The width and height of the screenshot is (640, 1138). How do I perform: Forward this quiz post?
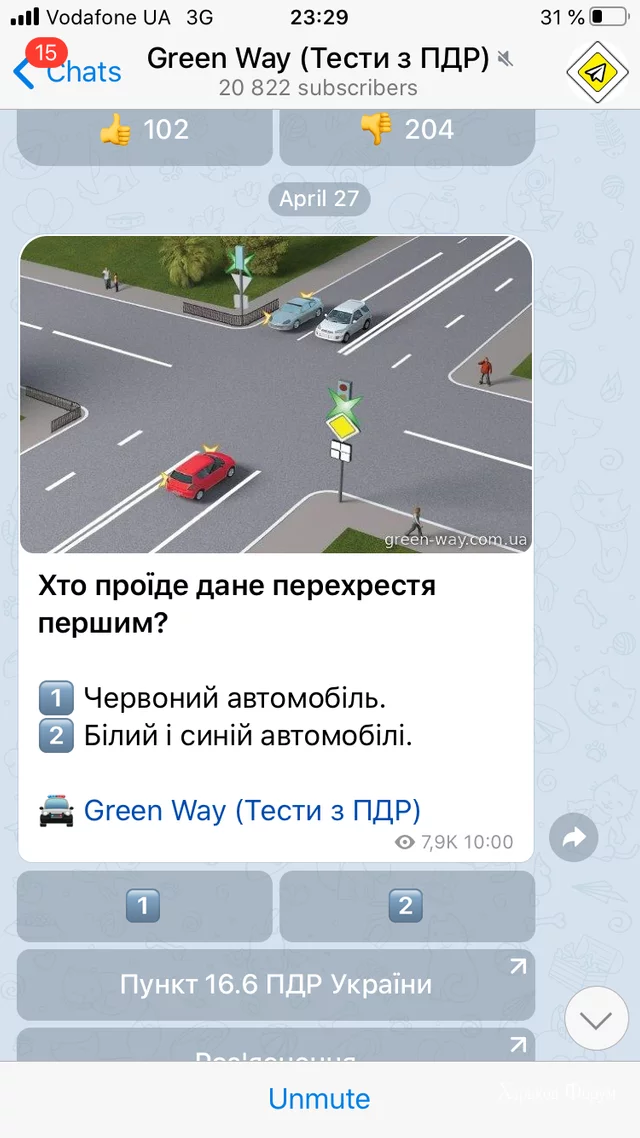(574, 838)
